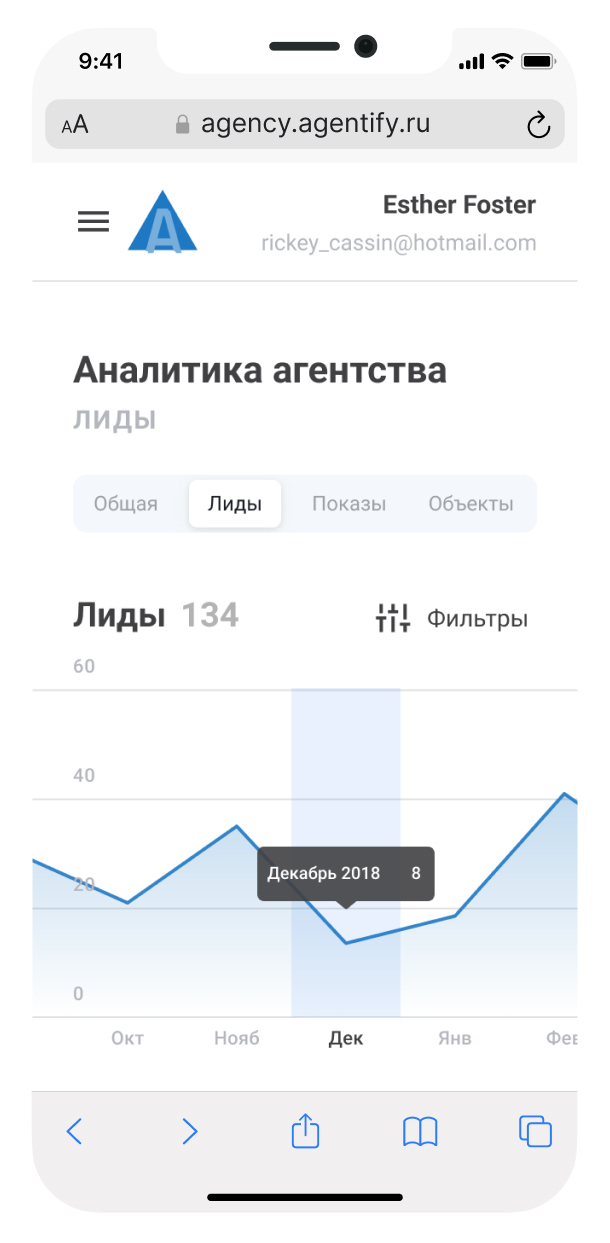Go back in the browser
This screenshot has width=610, height=1243.
pyautogui.click(x=74, y=1132)
